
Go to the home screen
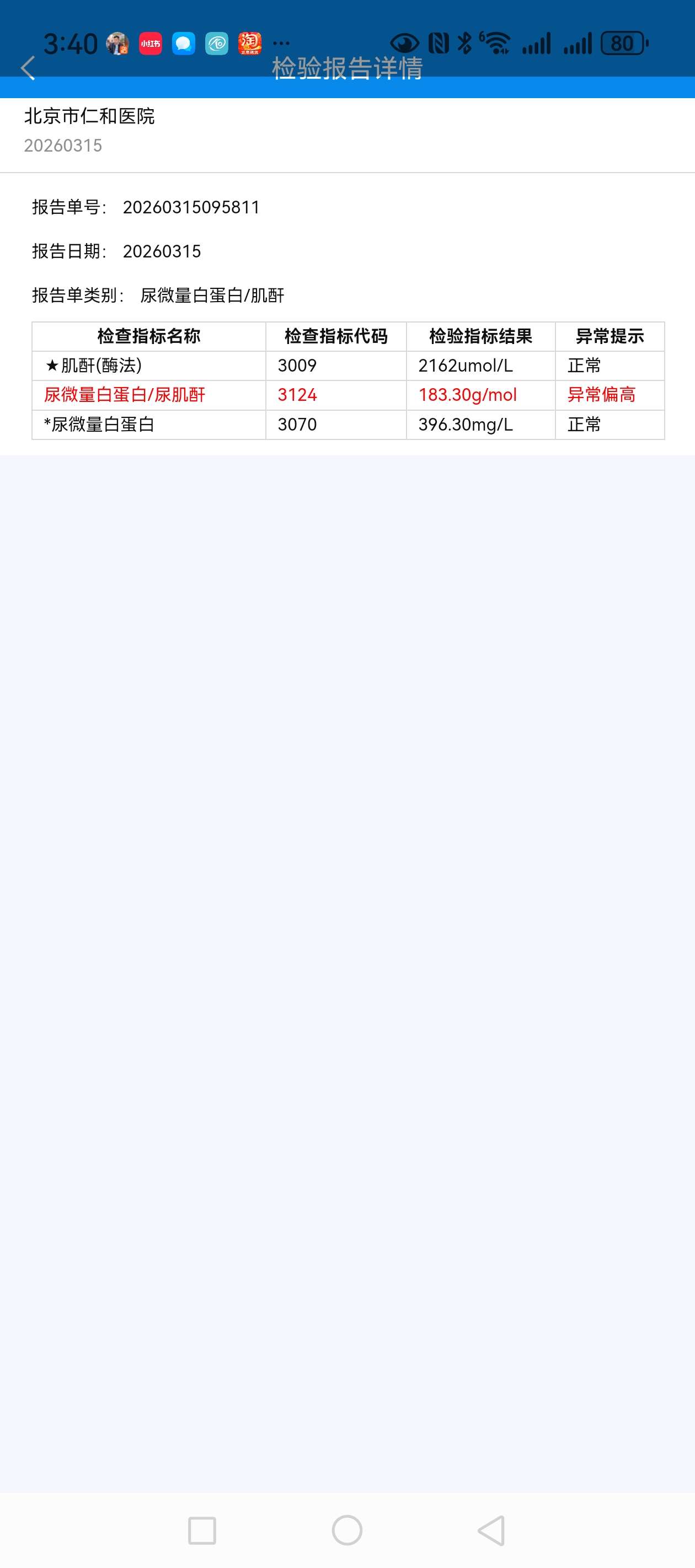click(x=347, y=1531)
